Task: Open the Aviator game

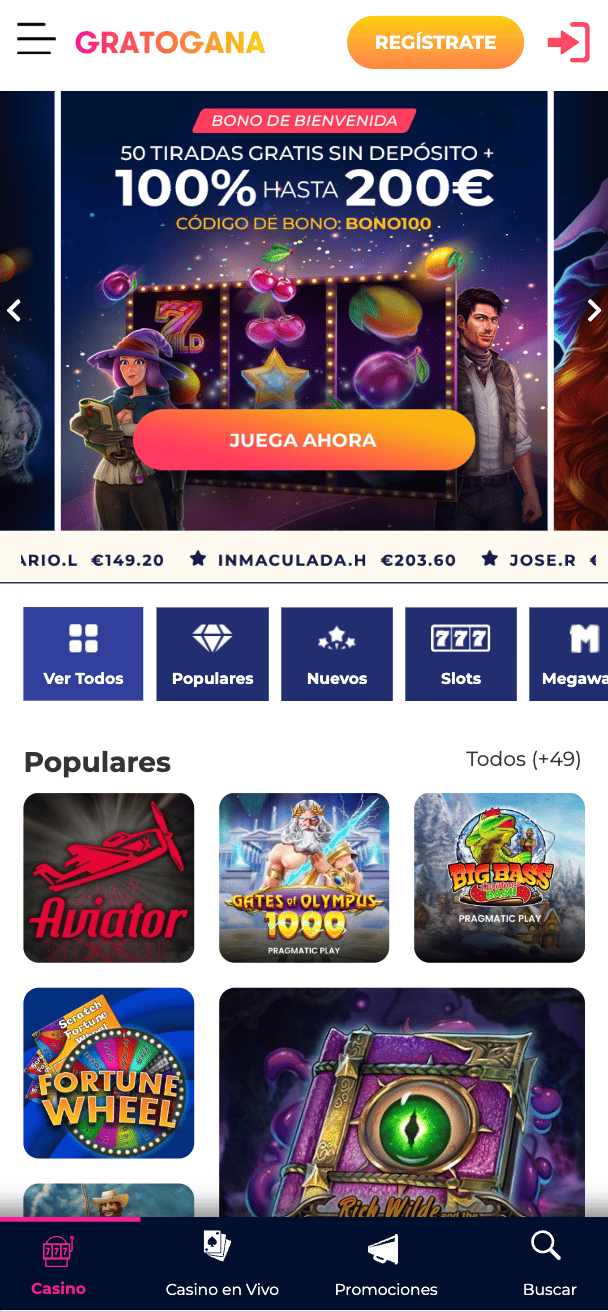Action: point(108,877)
